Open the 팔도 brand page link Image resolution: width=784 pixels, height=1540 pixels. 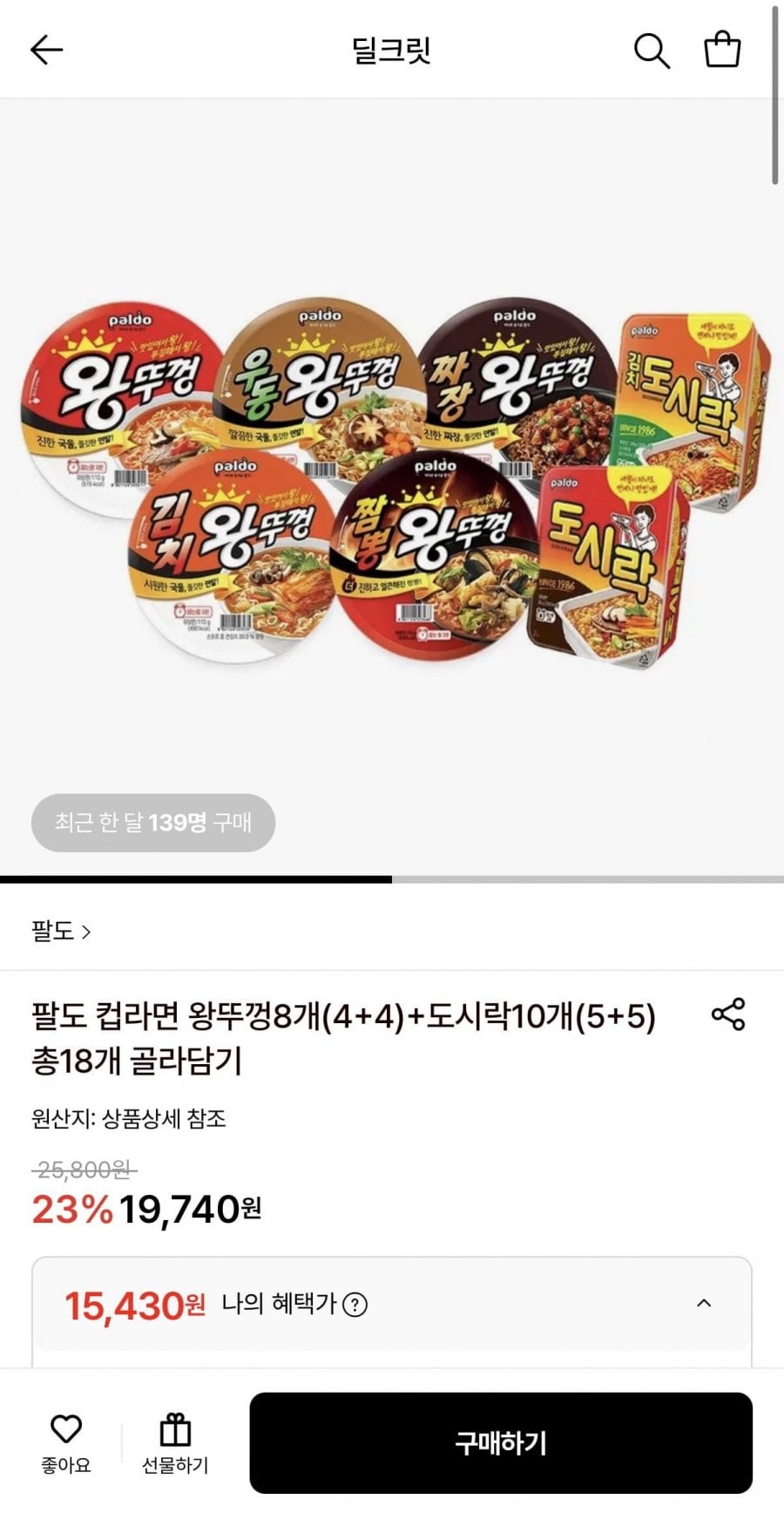(x=61, y=931)
